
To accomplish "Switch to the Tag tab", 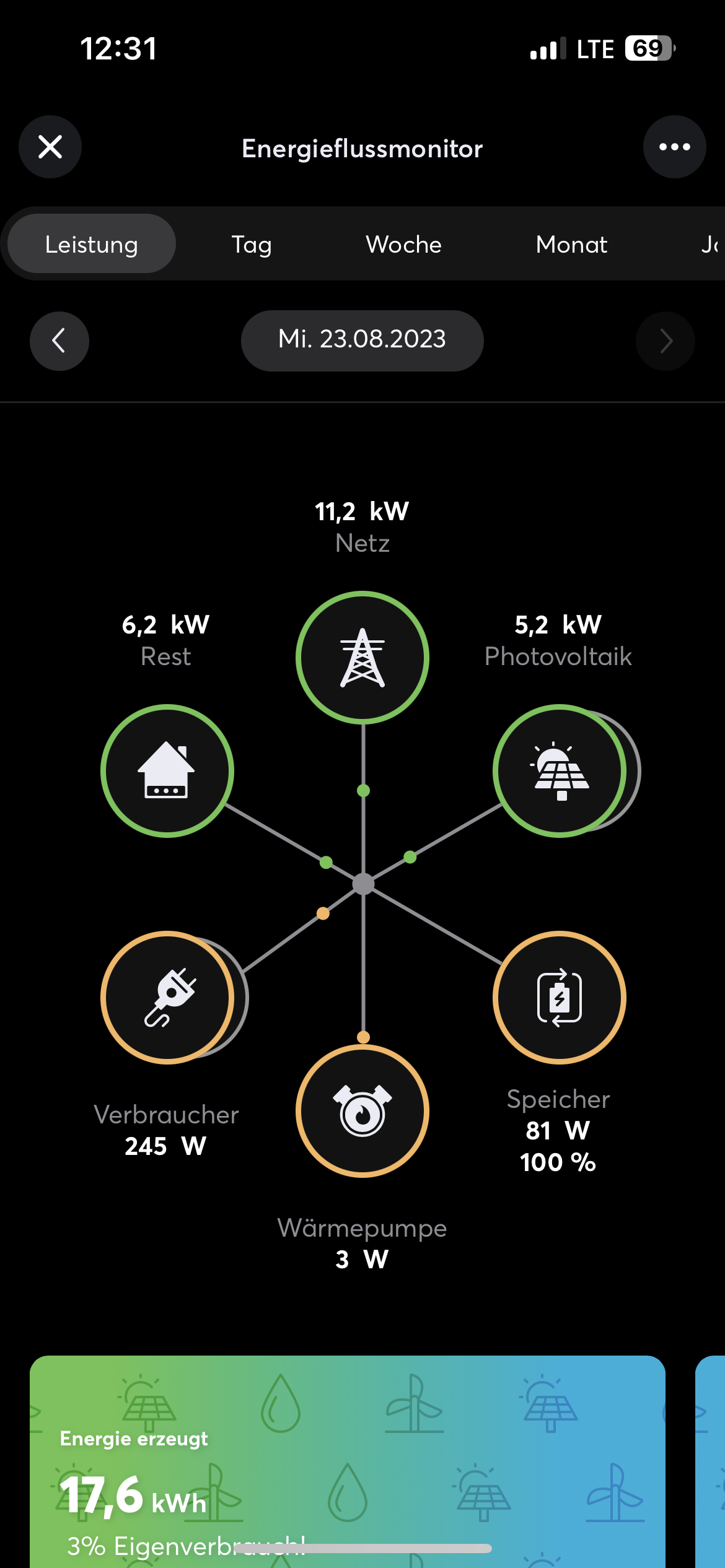I will coord(252,244).
